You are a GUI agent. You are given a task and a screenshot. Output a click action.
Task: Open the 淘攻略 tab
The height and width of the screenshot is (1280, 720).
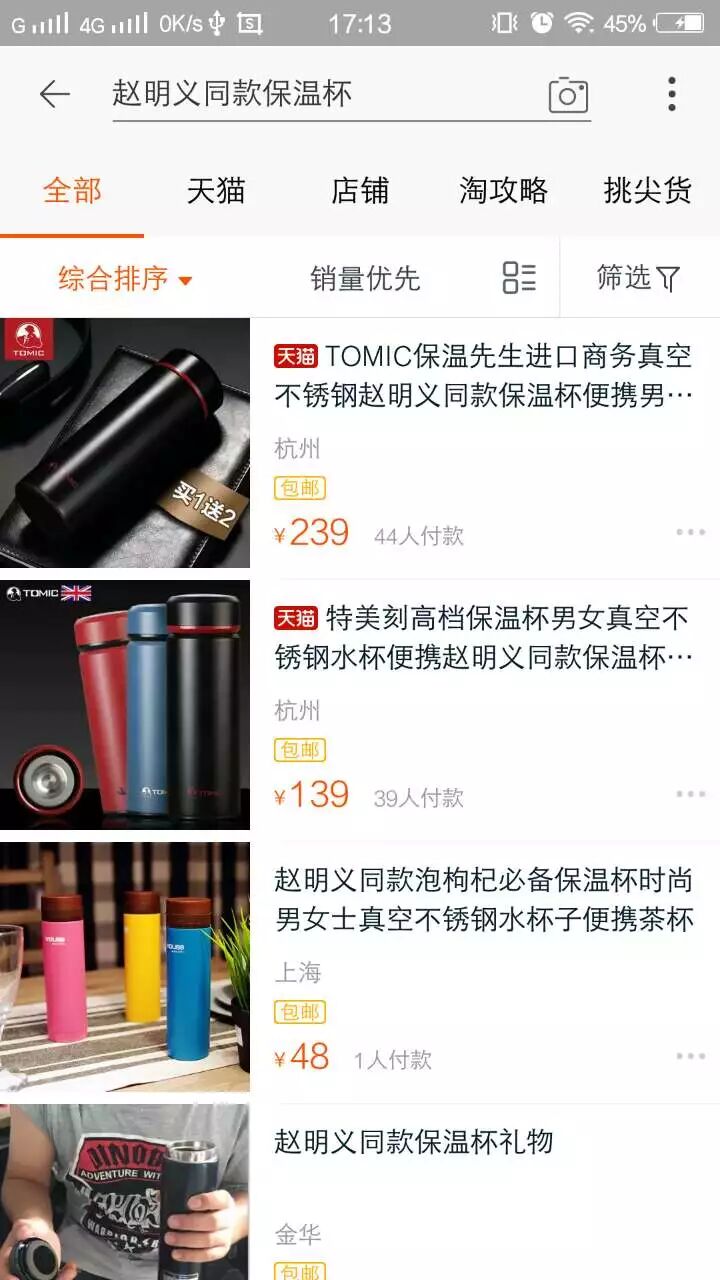504,190
